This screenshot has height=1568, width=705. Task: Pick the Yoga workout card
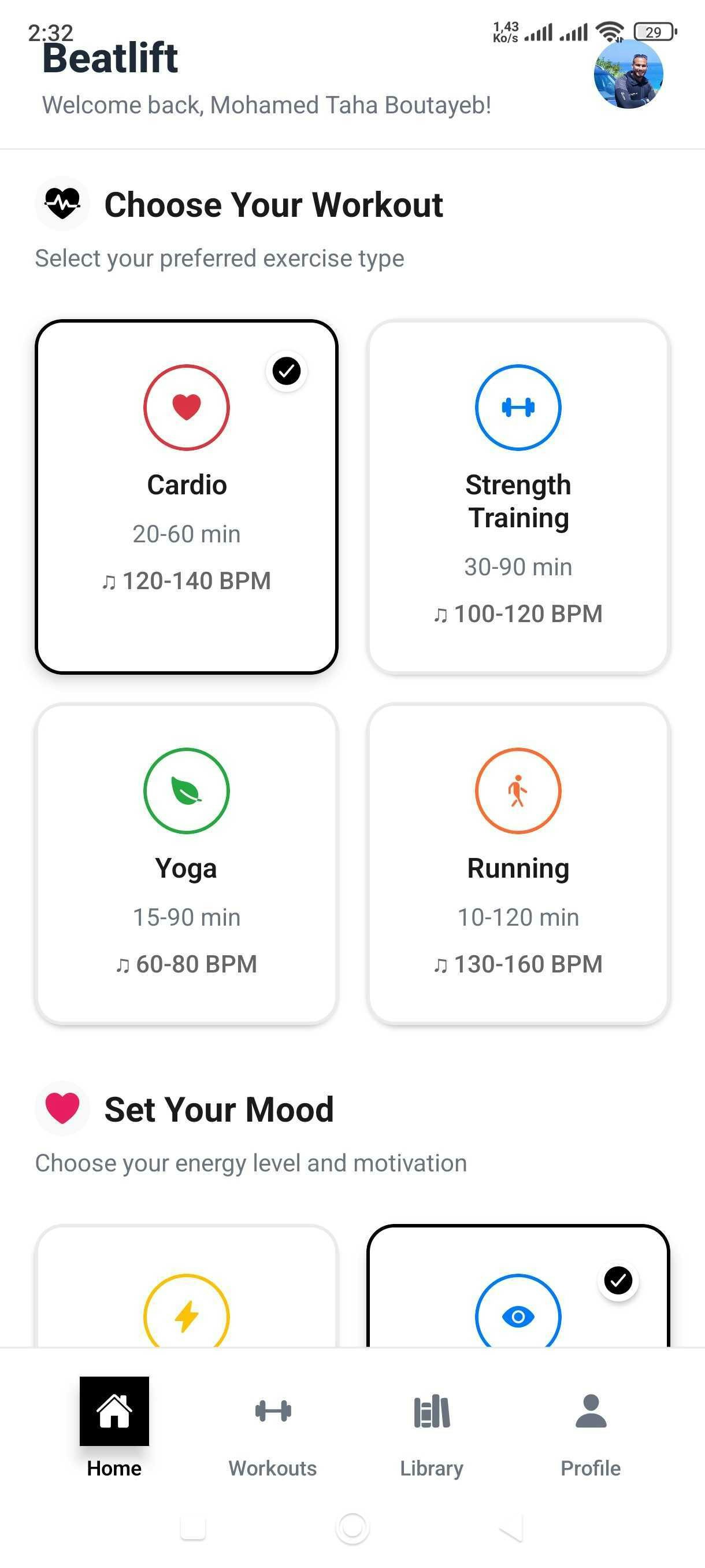click(x=186, y=863)
